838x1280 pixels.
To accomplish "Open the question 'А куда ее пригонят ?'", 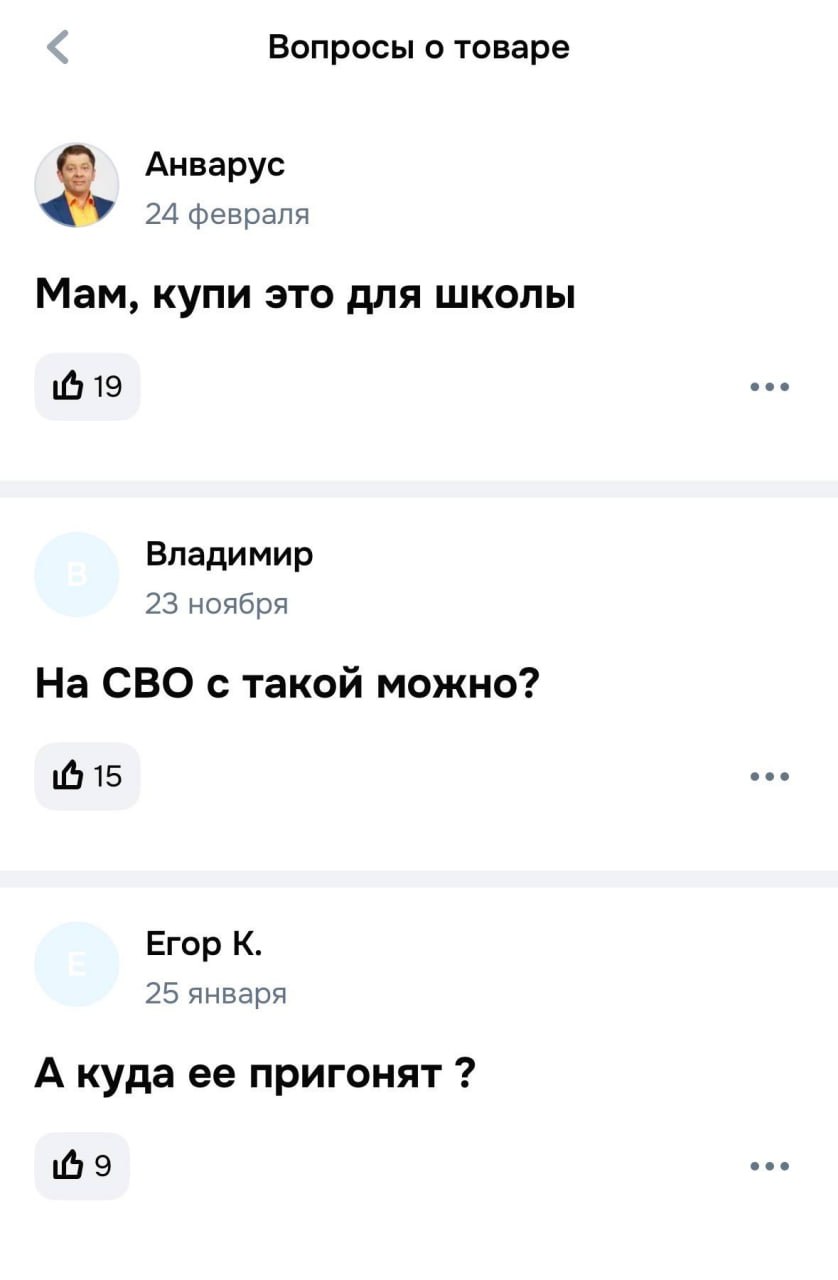I will 255,1075.
